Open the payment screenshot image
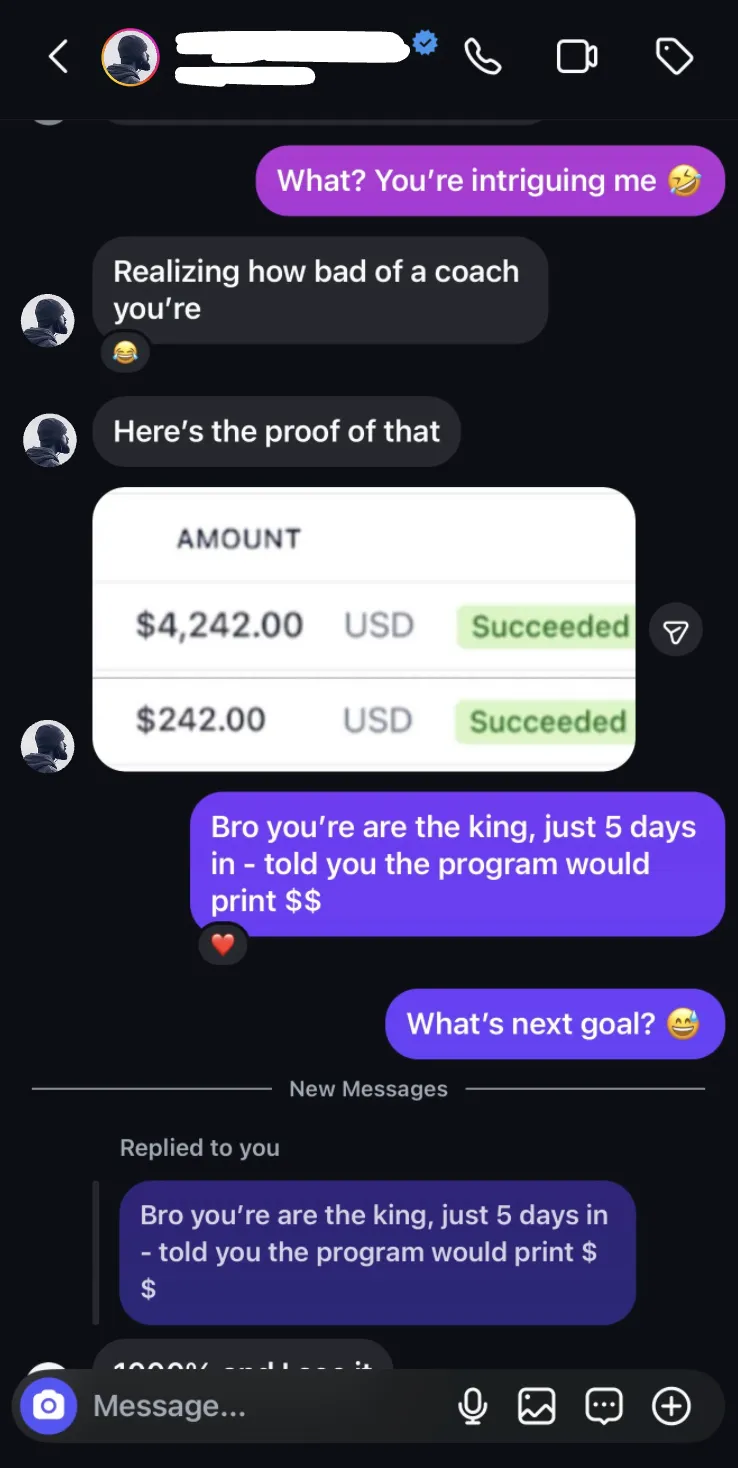Image resolution: width=738 pixels, height=1468 pixels. point(363,629)
